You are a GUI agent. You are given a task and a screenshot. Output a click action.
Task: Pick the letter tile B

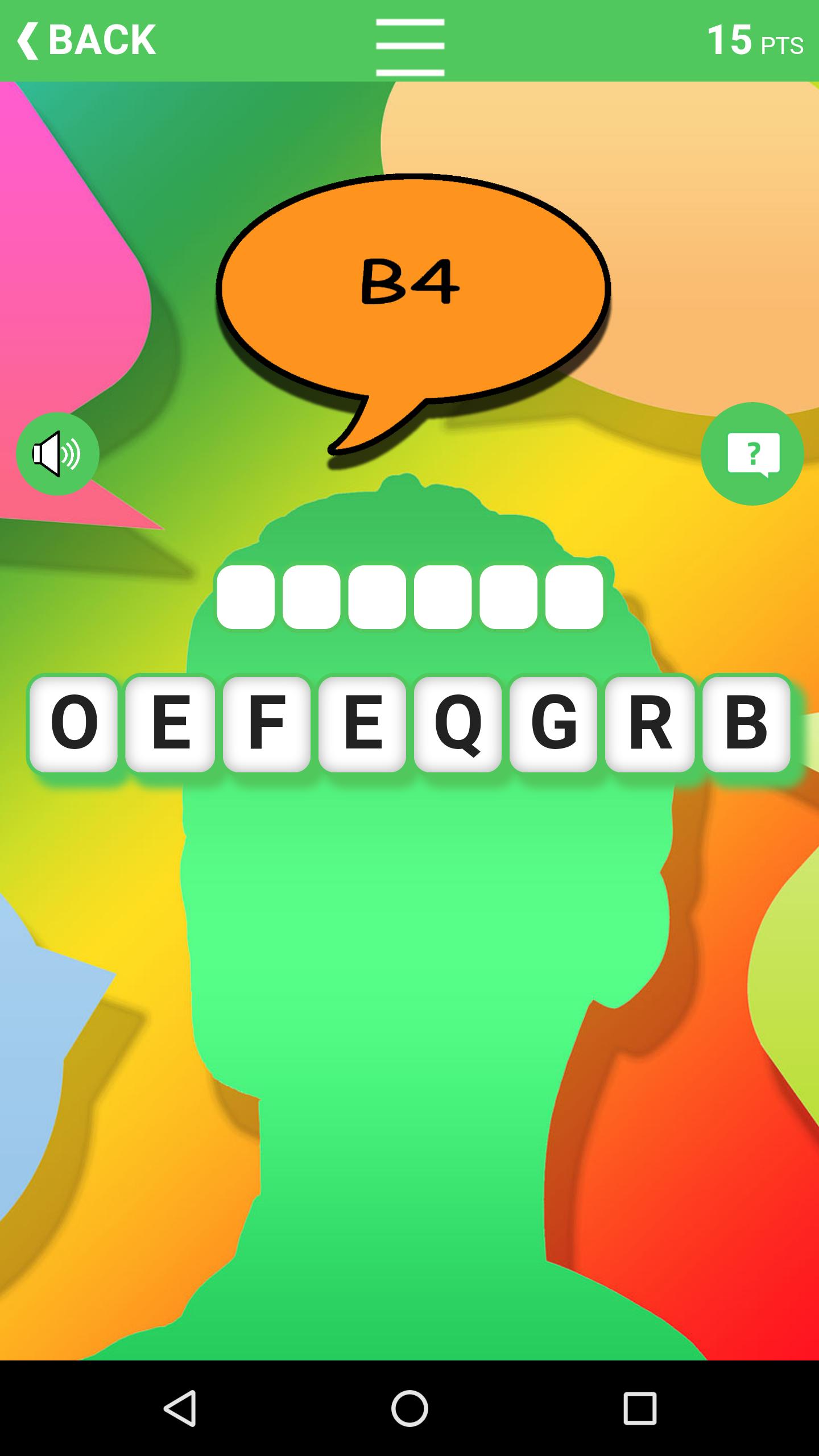coord(746,723)
